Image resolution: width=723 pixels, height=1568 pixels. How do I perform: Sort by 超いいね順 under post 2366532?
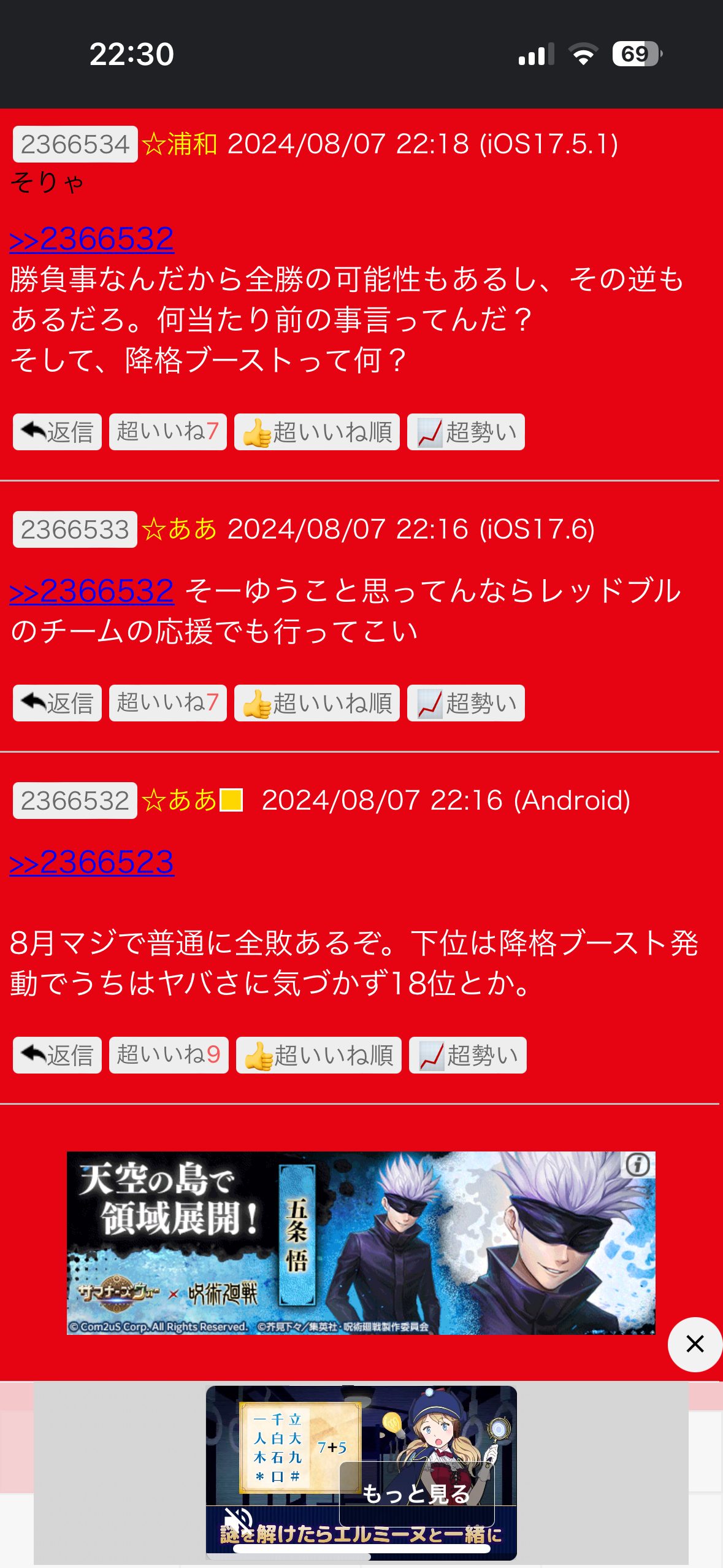tap(318, 1055)
